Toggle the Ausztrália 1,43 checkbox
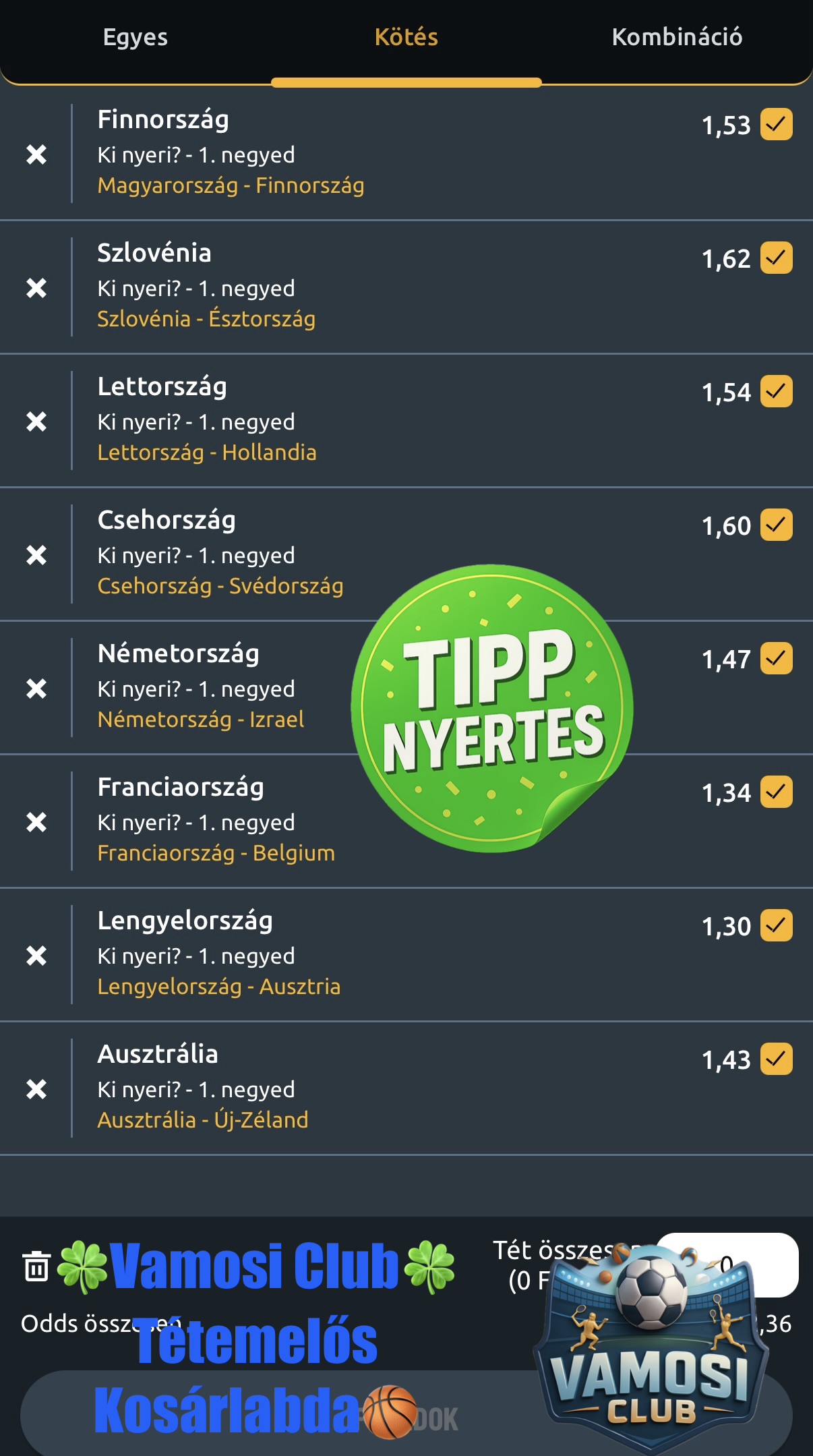 776,1059
